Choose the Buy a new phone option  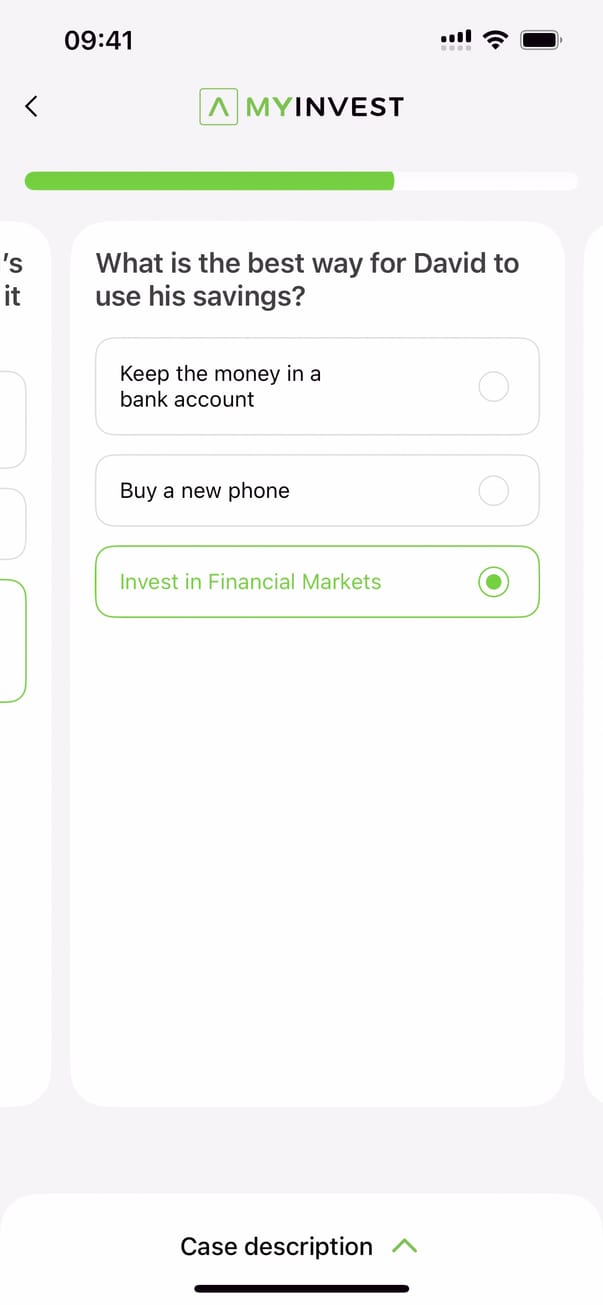click(x=317, y=490)
